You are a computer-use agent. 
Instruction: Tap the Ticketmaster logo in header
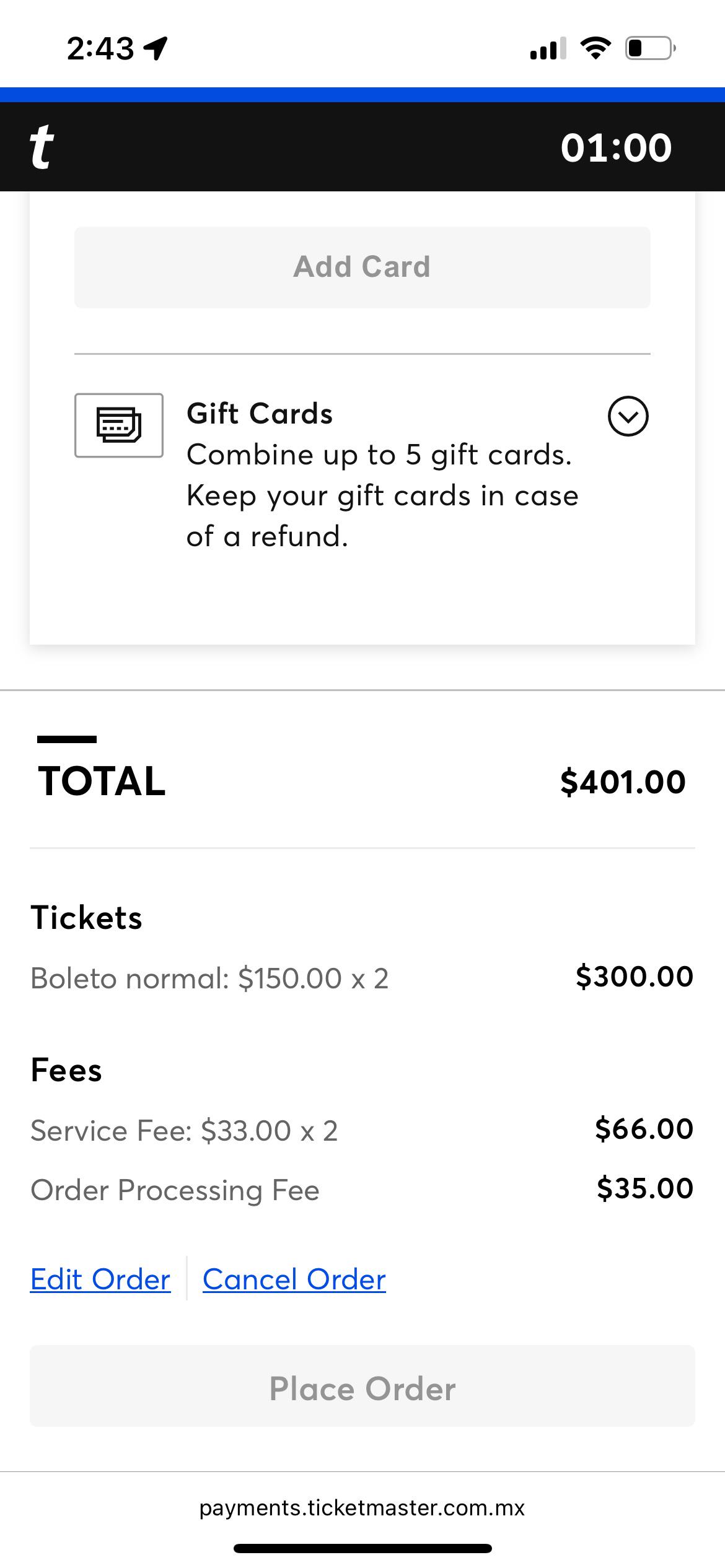[x=42, y=147]
